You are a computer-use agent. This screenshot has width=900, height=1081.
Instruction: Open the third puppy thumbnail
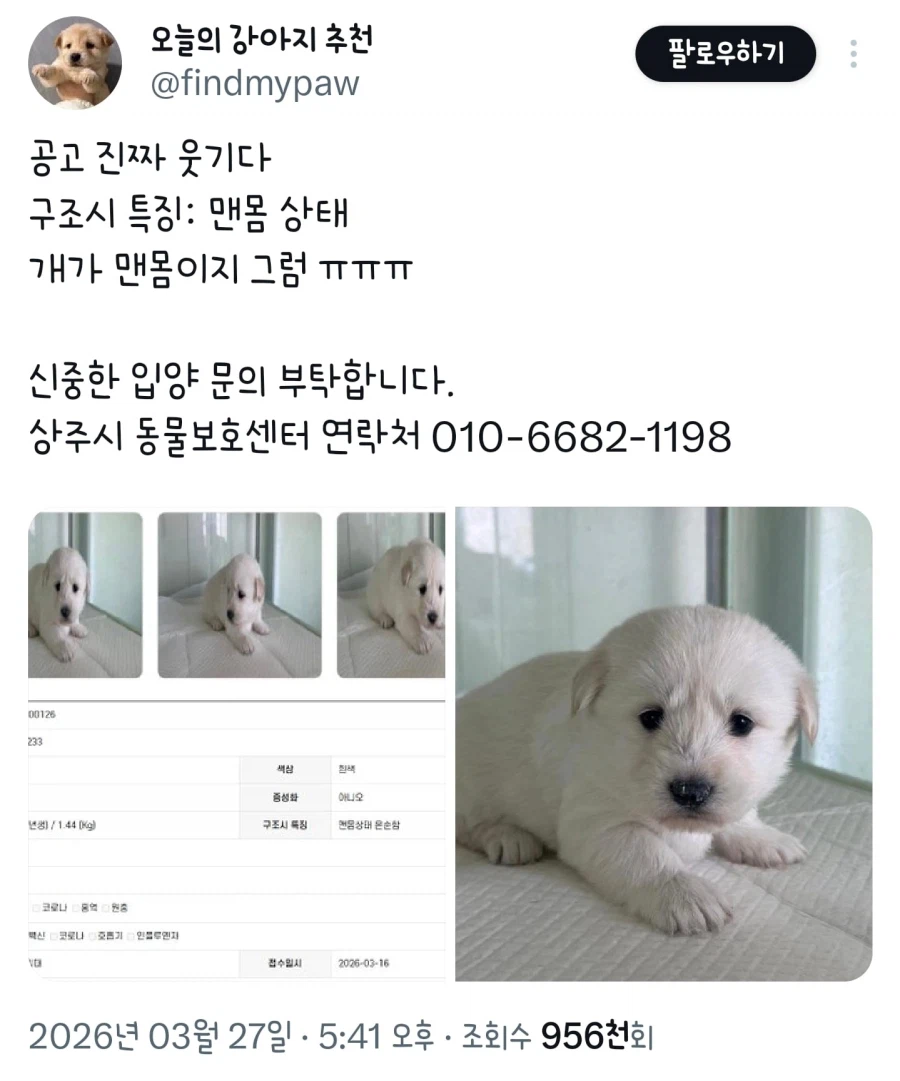396,595
